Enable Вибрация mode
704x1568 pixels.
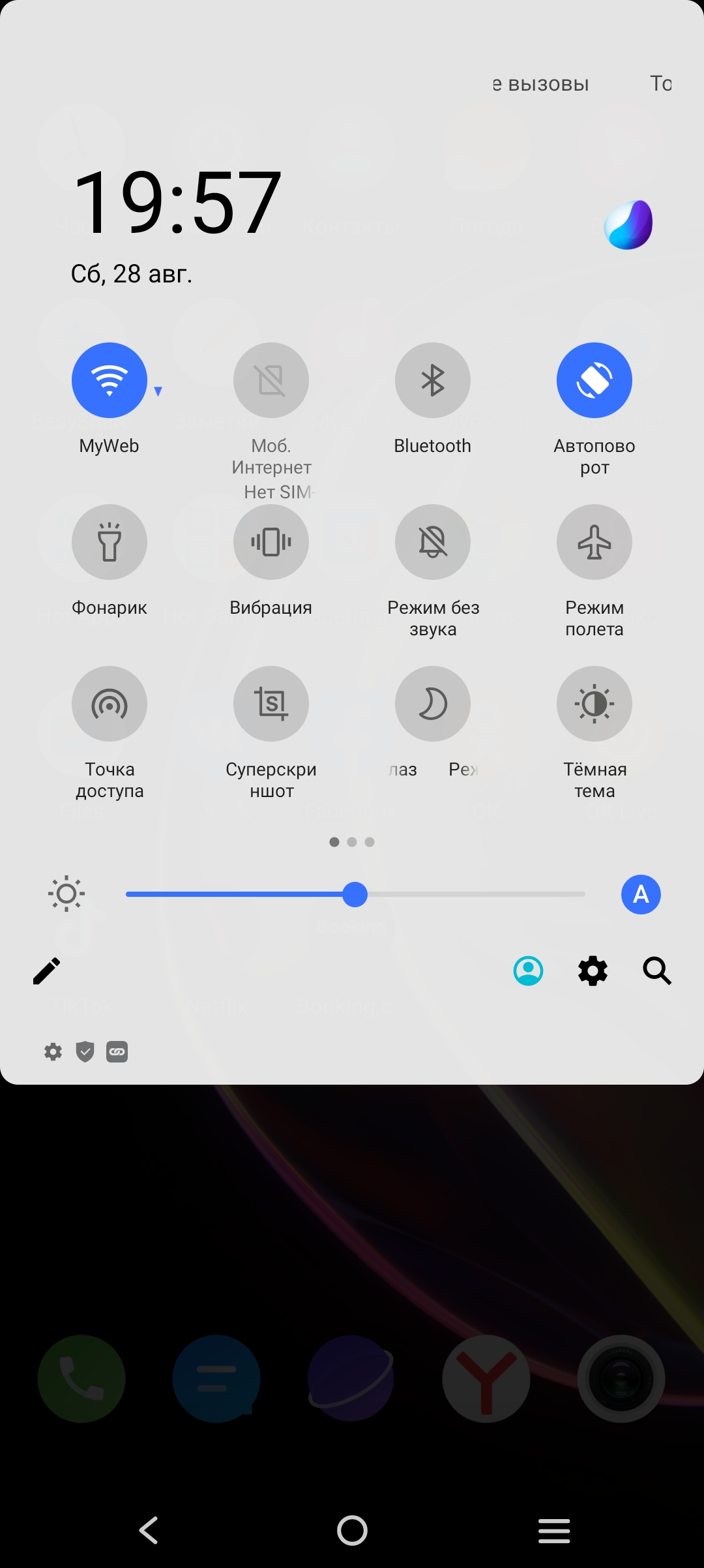point(271,542)
